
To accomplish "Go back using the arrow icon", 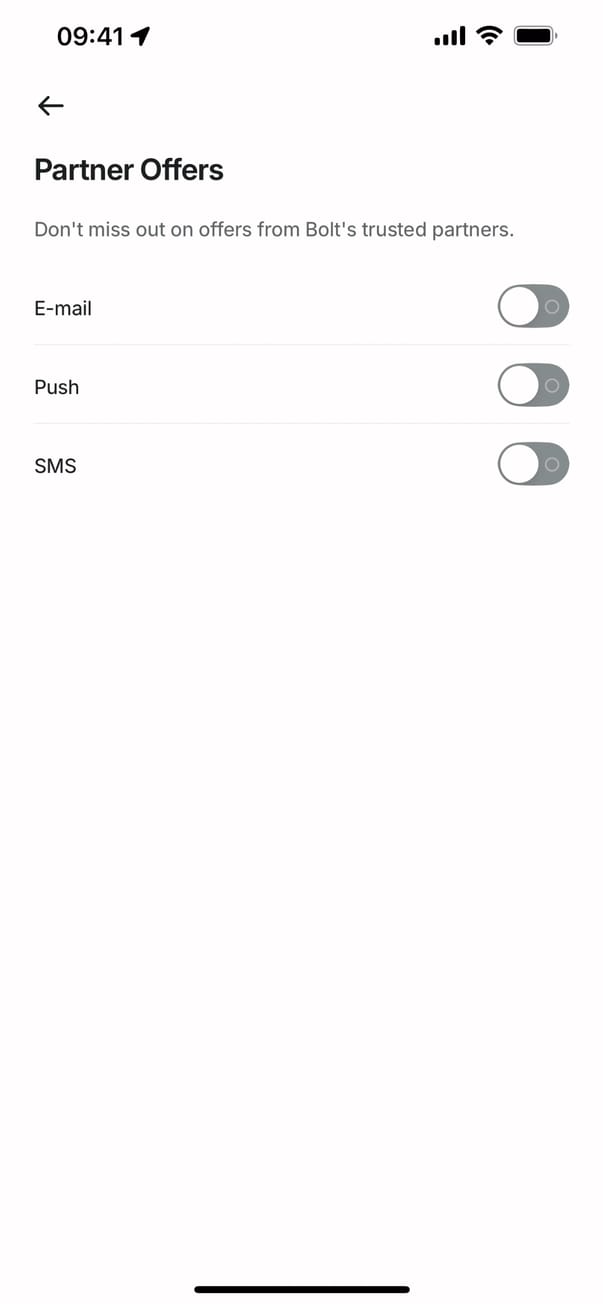I will coord(50,106).
